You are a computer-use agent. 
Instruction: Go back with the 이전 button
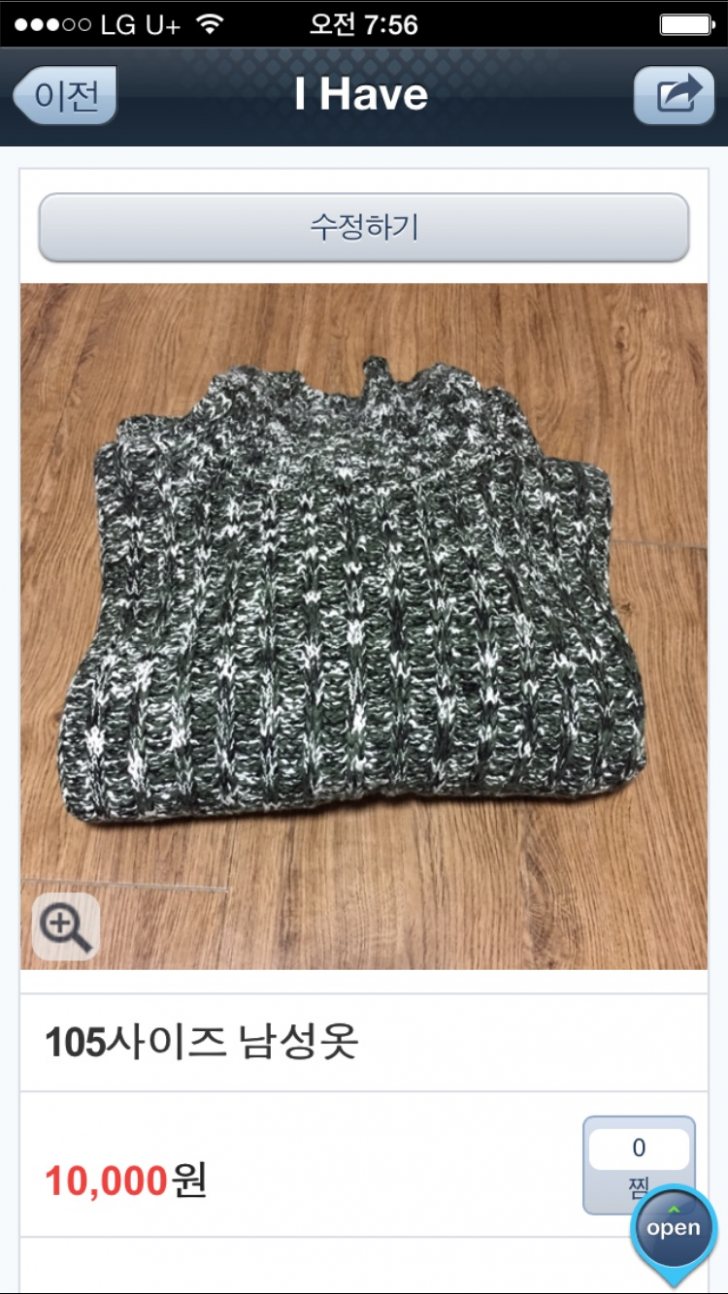pos(66,96)
